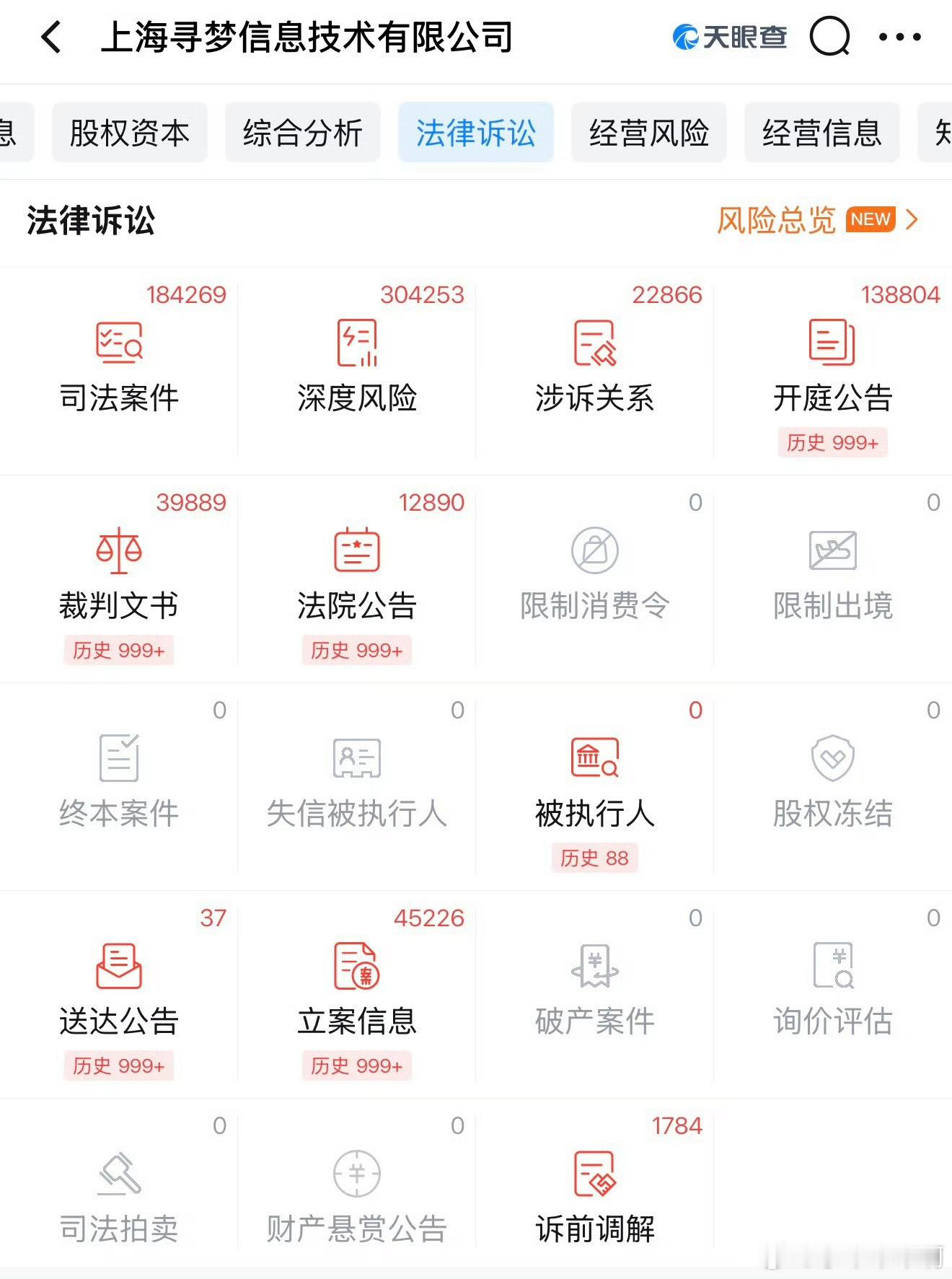Open the 司法案件 section icon

click(x=120, y=345)
